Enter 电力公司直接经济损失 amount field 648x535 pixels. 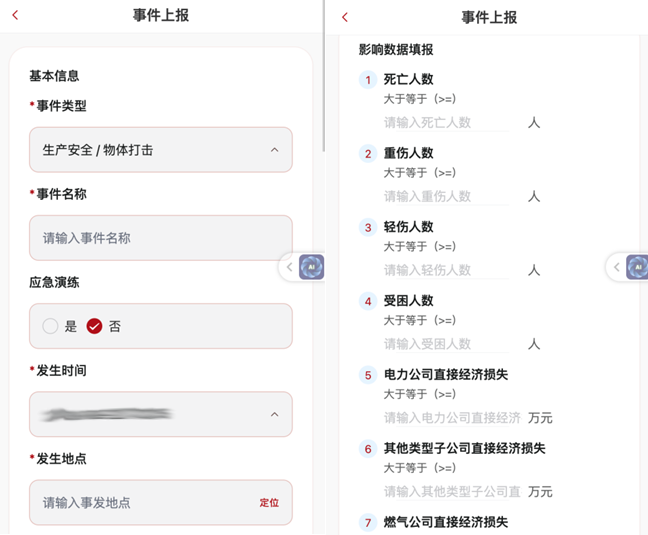[453, 418]
